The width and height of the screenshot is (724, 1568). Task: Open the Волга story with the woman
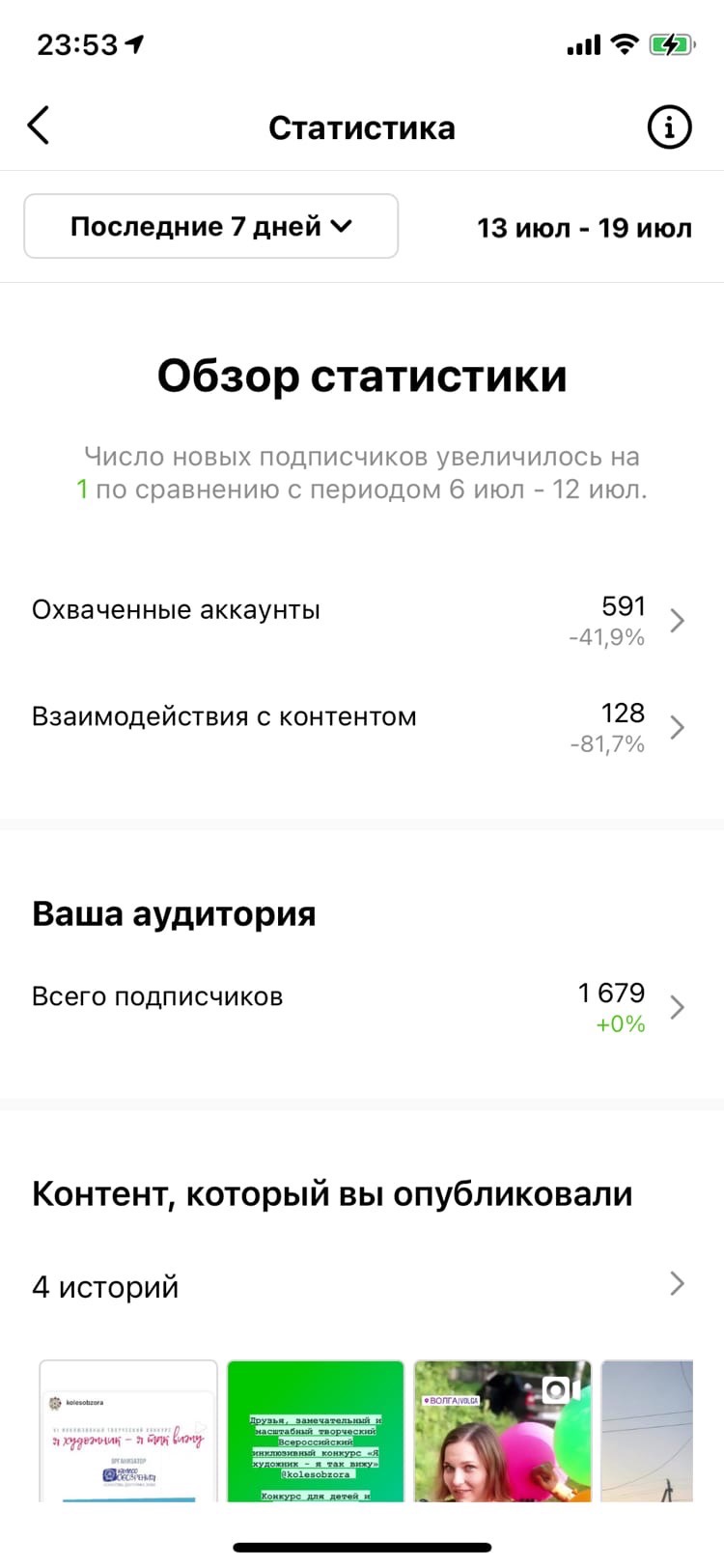click(503, 1431)
